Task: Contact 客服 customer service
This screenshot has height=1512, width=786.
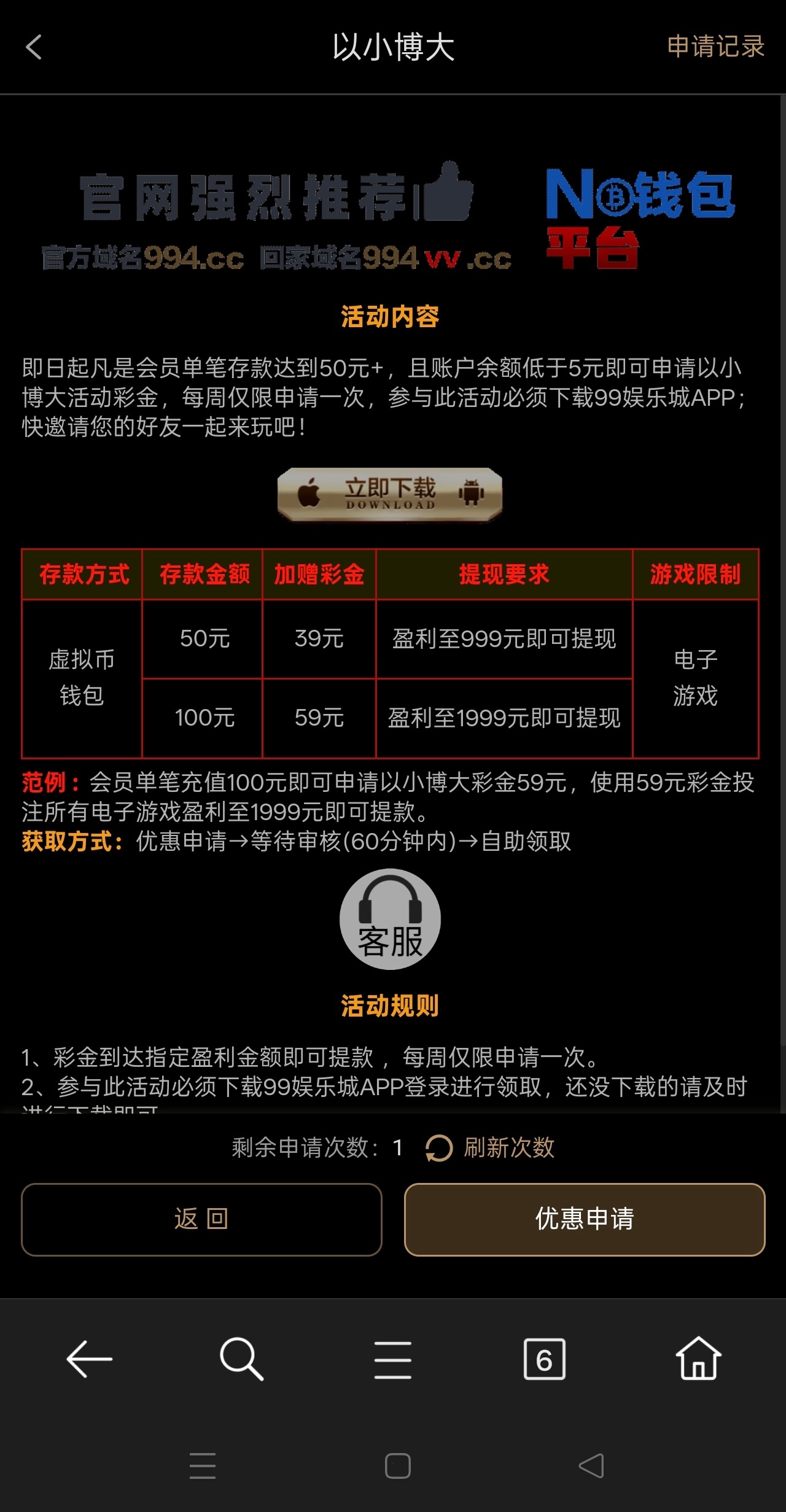Action: [390, 919]
